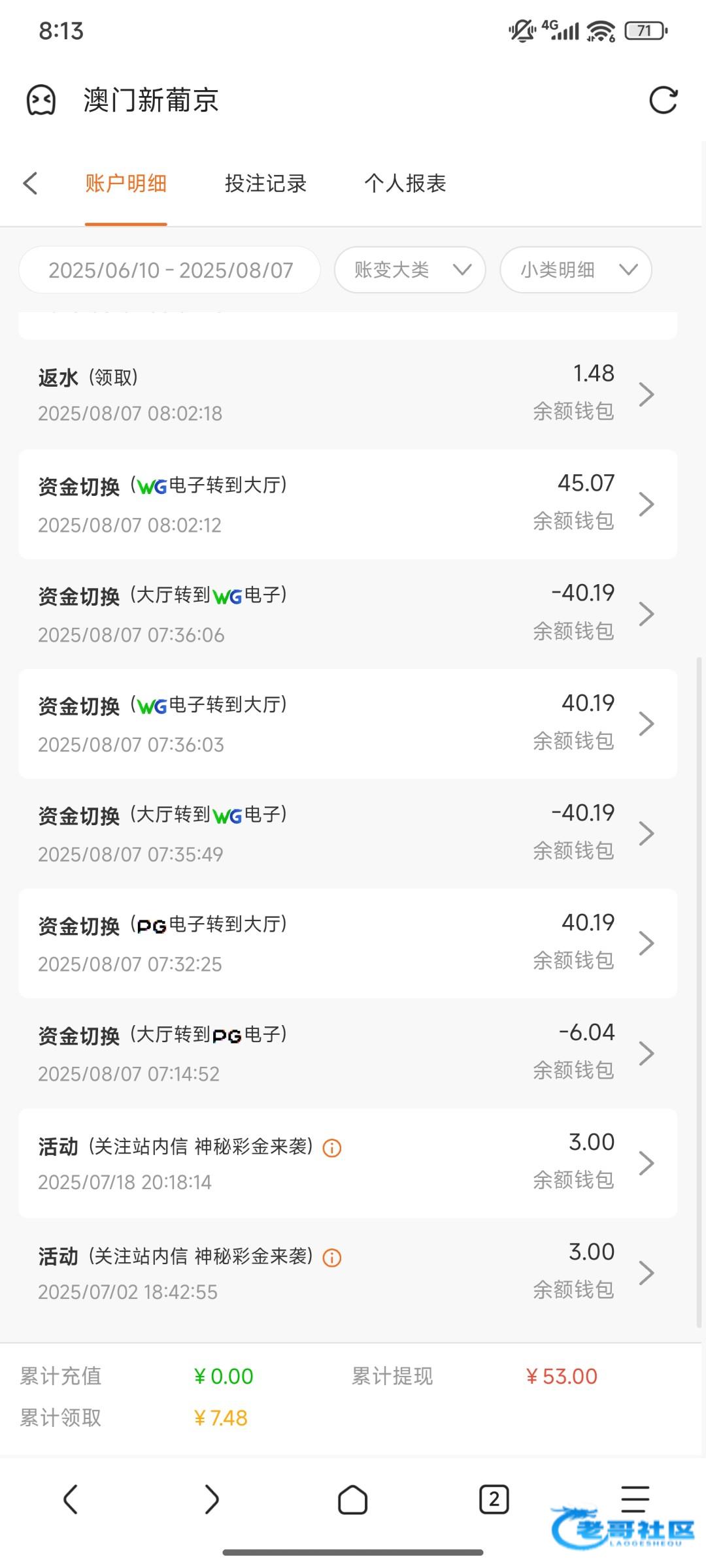
Task: Reload the page with the refresh icon
Action: point(663,101)
